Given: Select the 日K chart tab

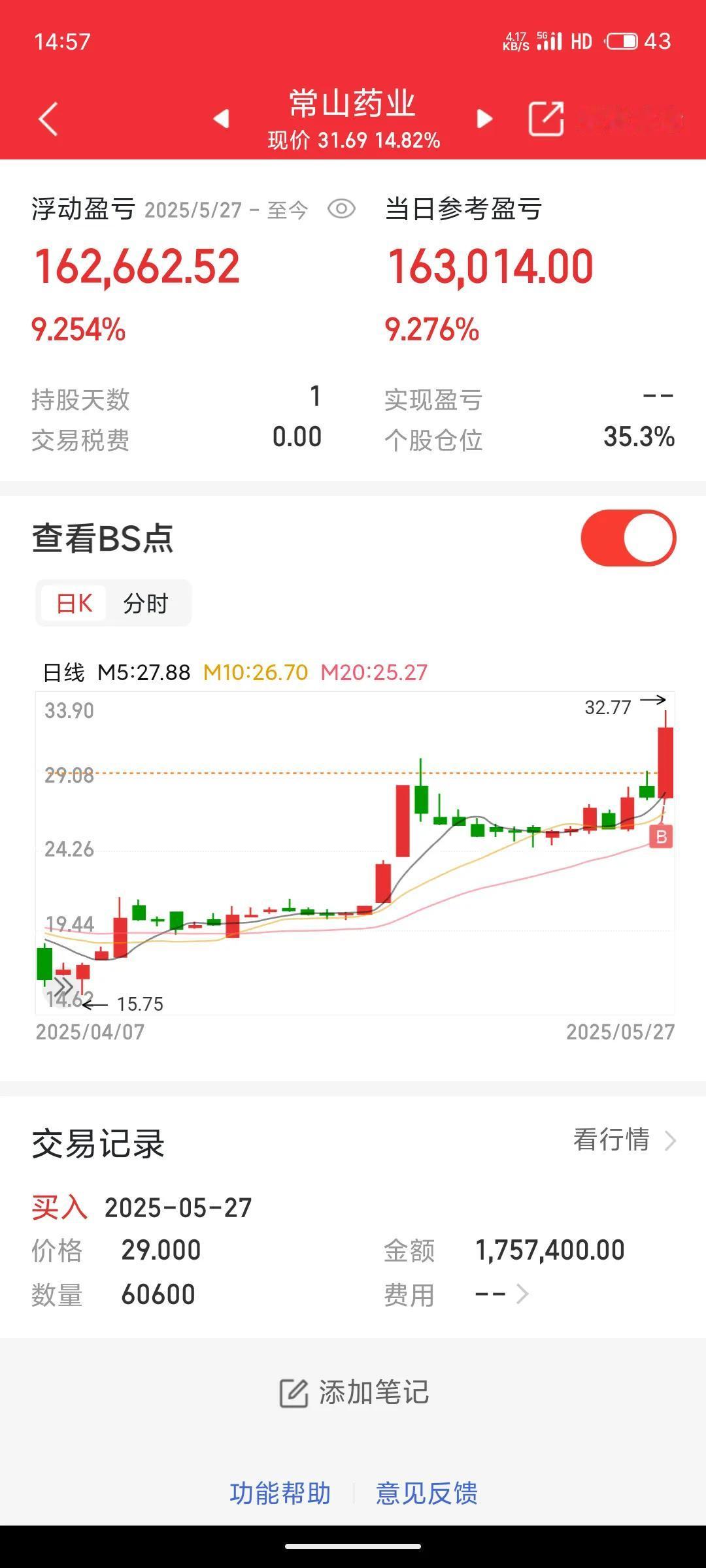Looking at the screenshot, I should coord(73,603).
